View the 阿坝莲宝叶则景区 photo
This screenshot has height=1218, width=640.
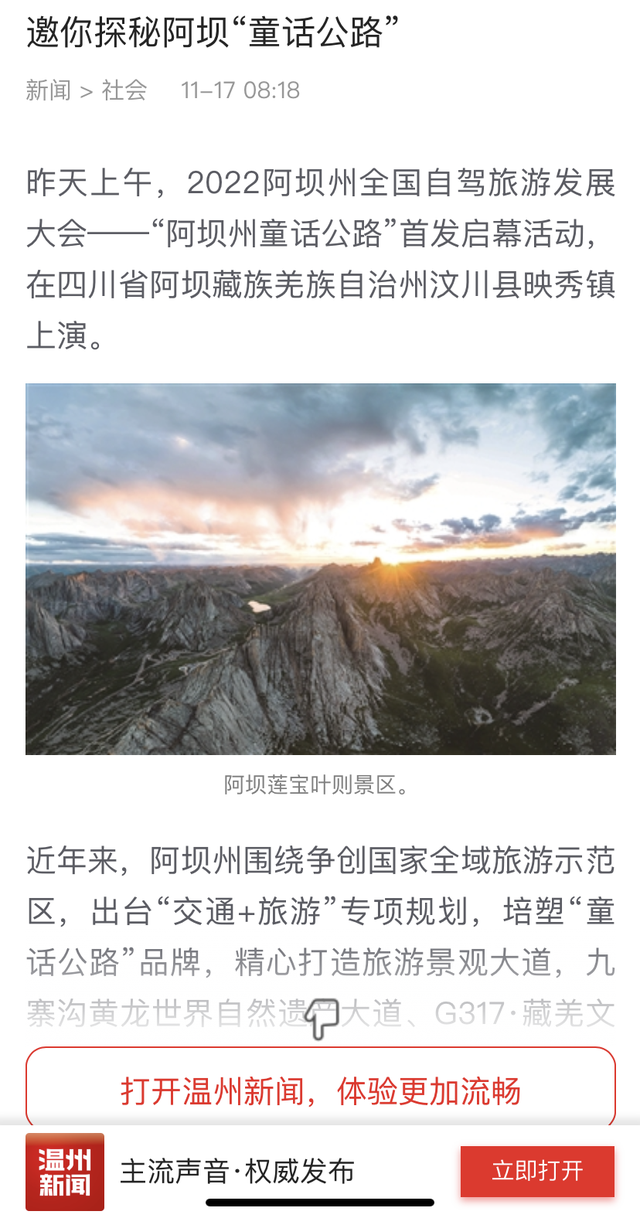point(320,568)
